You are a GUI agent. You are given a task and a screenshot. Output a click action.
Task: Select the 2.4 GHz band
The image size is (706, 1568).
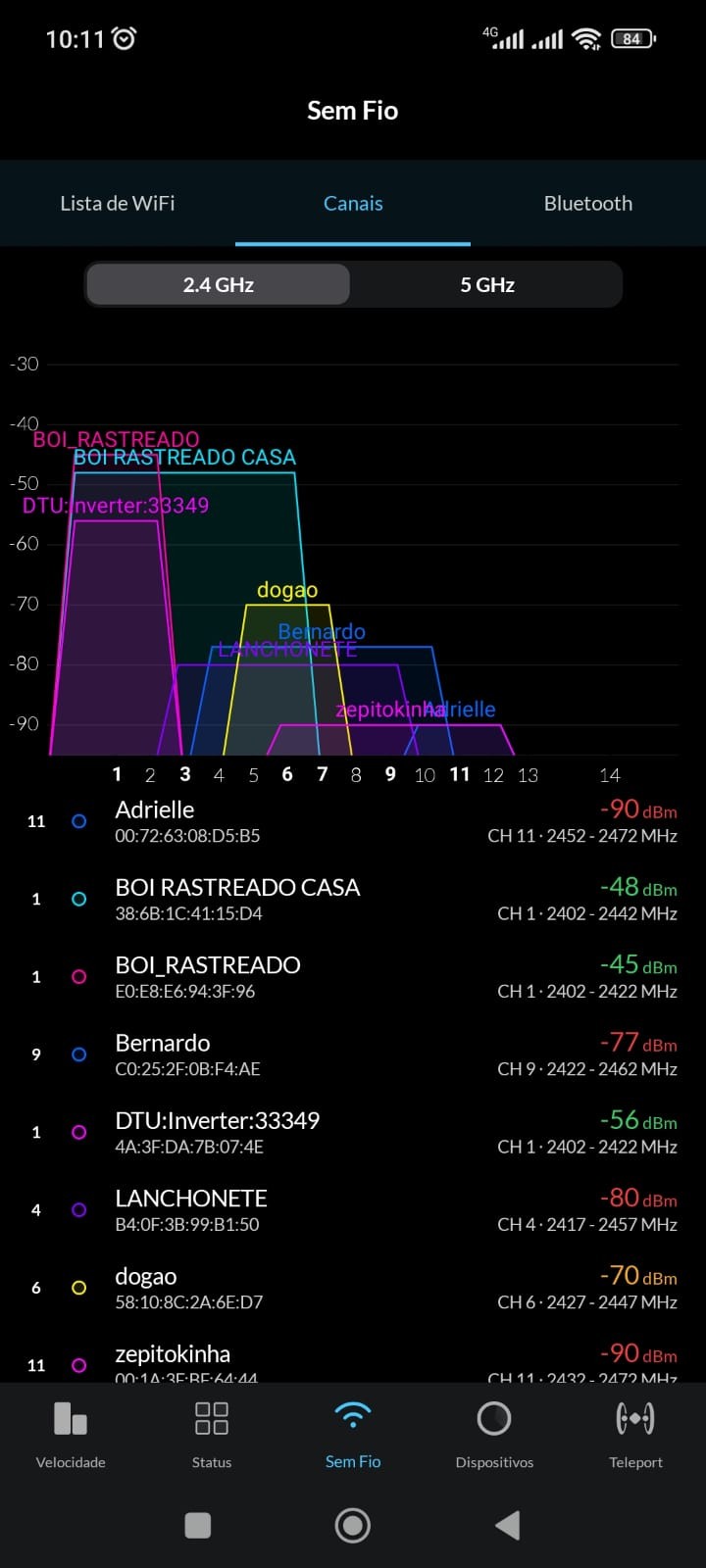pyautogui.click(x=218, y=285)
